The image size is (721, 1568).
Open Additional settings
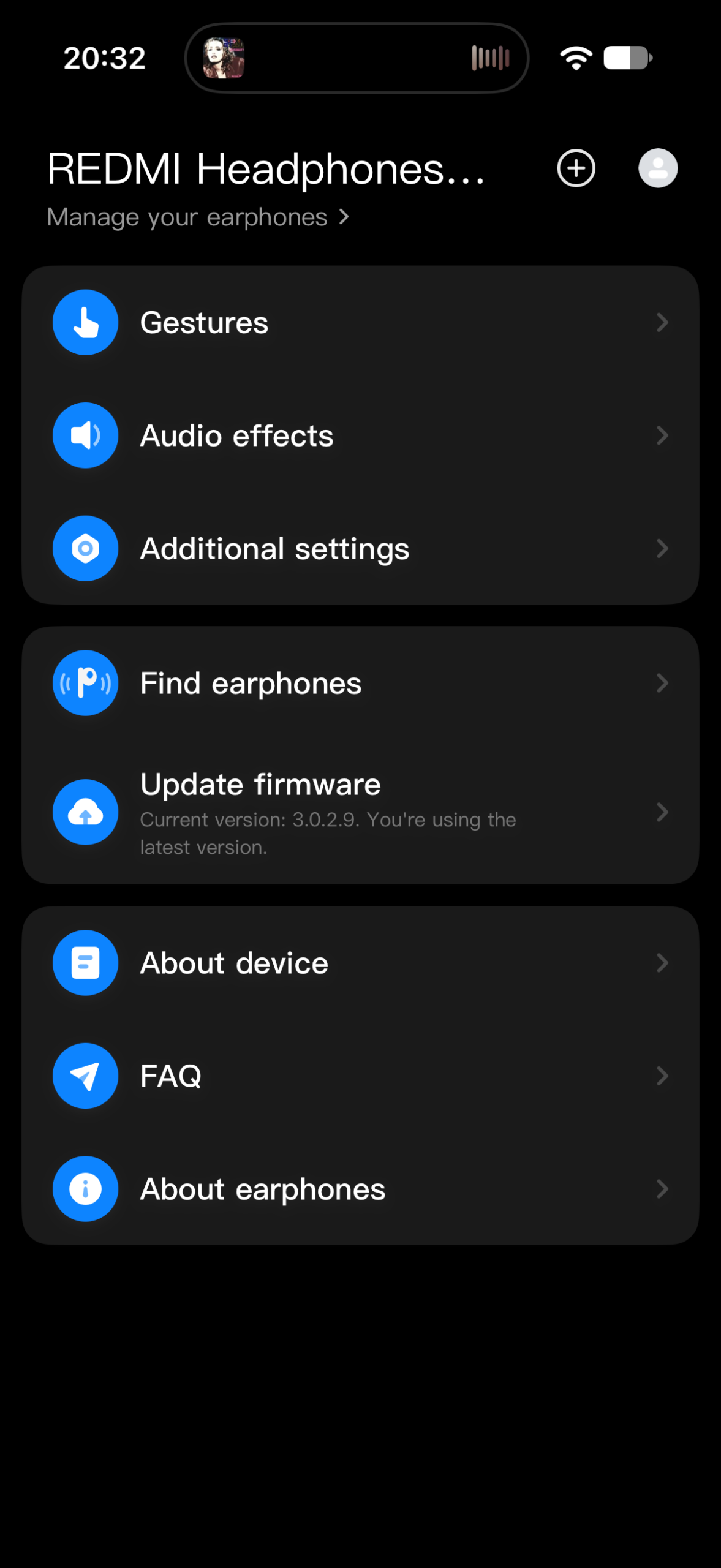[360, 548]
